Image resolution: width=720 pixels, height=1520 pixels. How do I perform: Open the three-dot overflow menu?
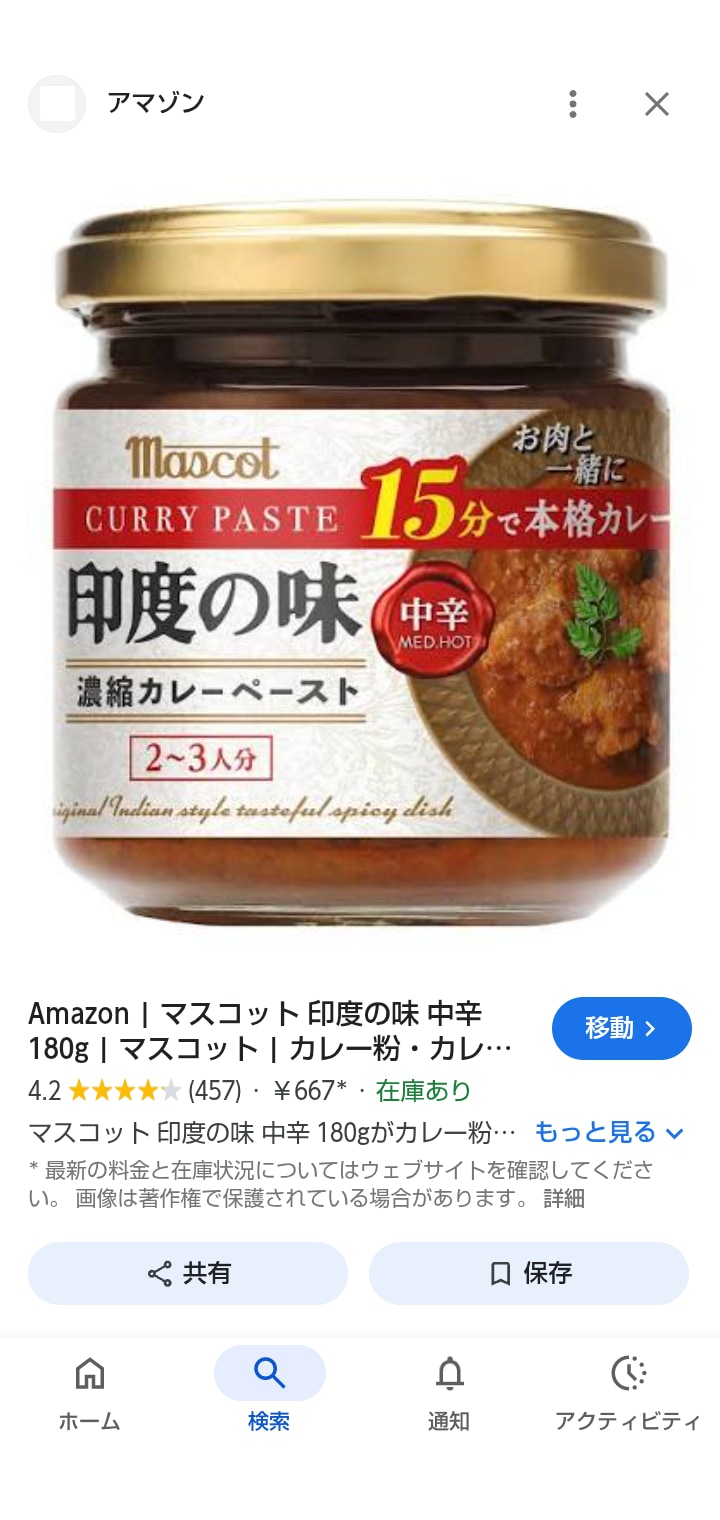pos(572,104)
